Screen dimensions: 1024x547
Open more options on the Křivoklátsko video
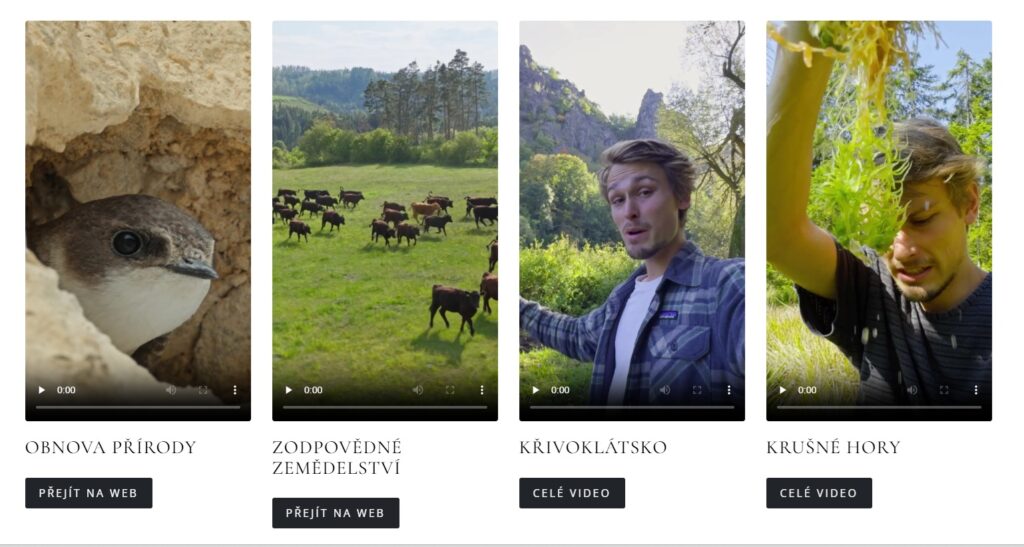point(728,390)
